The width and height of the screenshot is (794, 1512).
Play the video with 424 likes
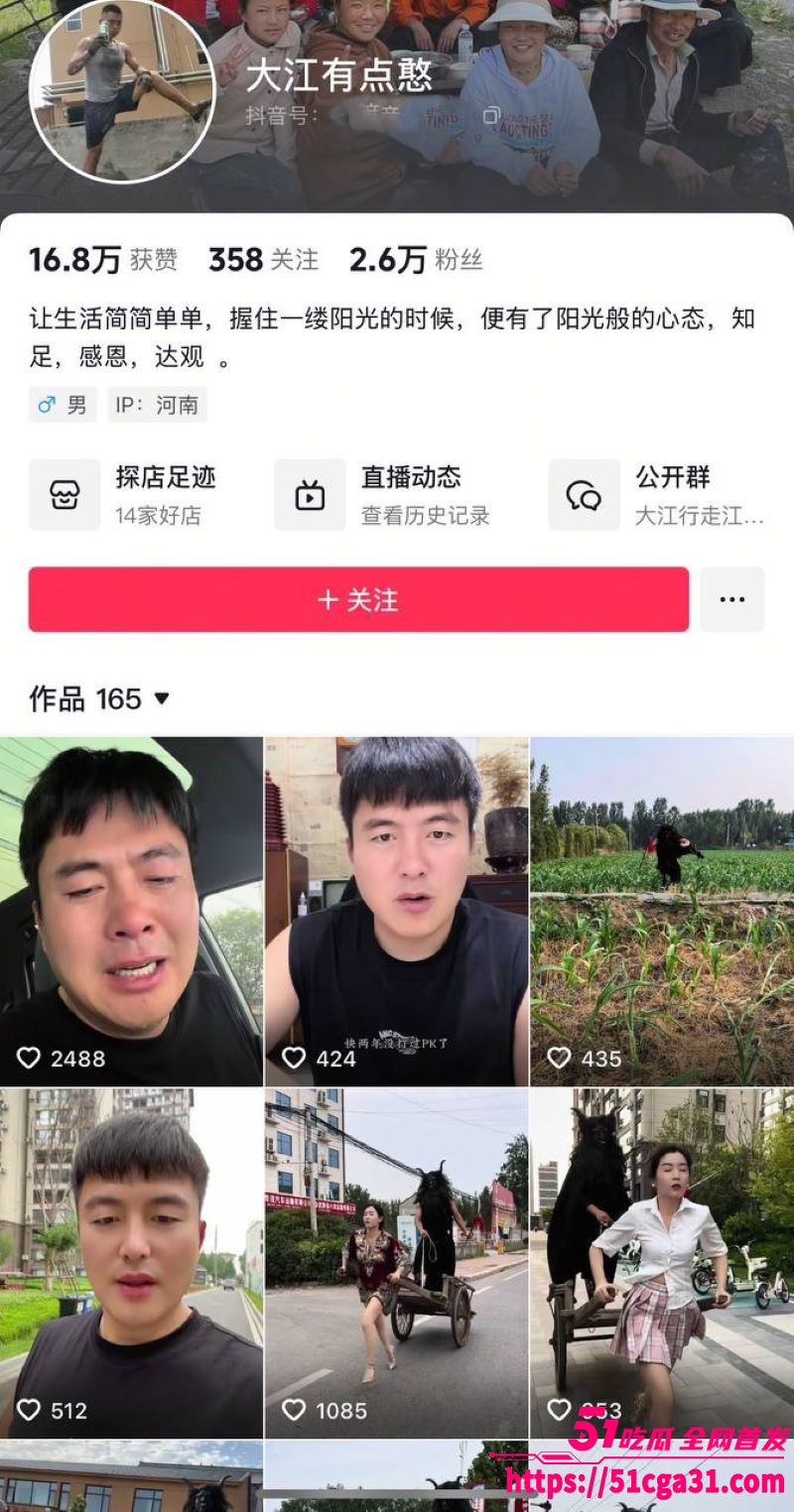(x=396, y=911)
